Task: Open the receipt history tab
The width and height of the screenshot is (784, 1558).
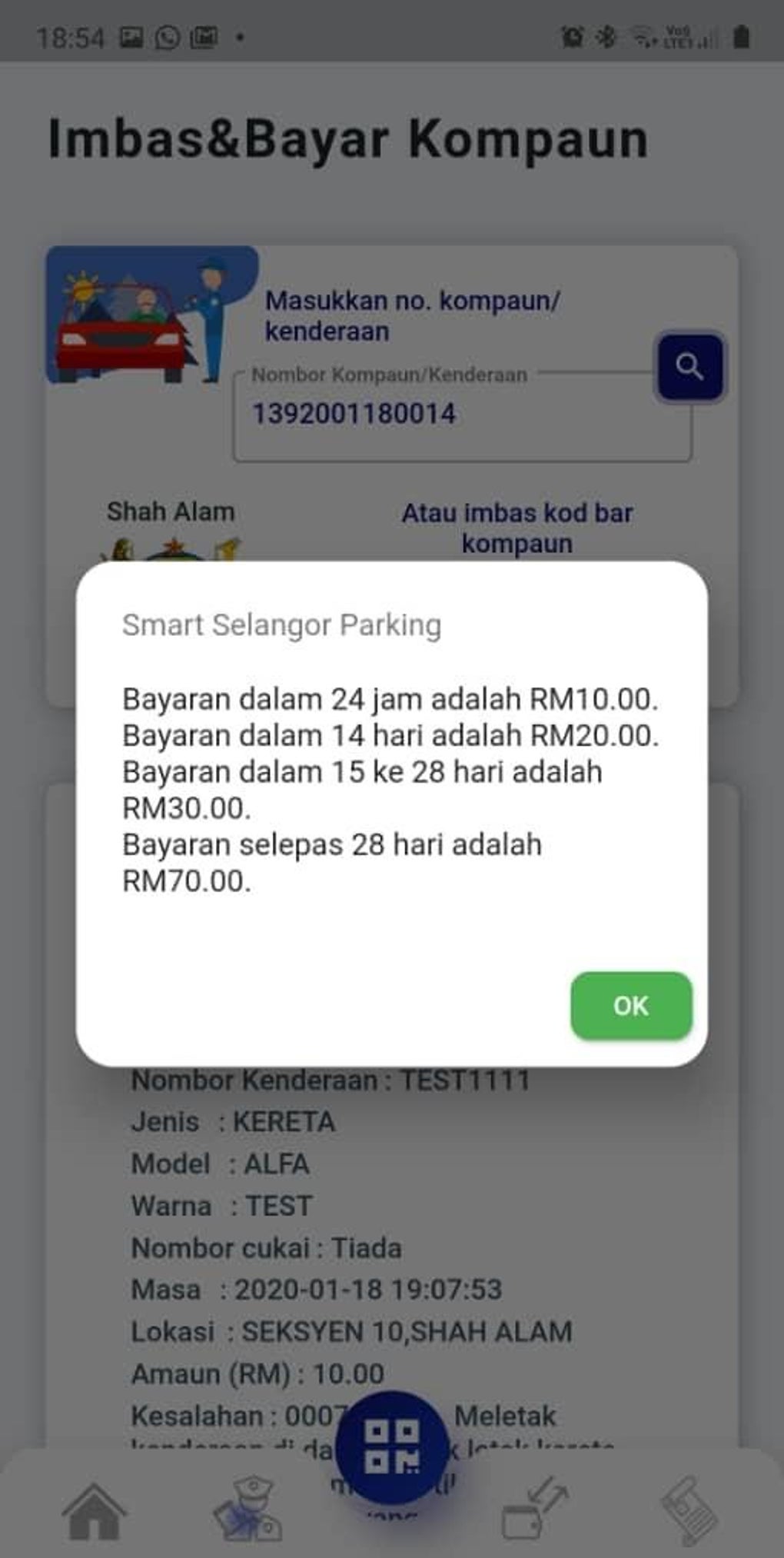Action: click(x=689, y=1510)
